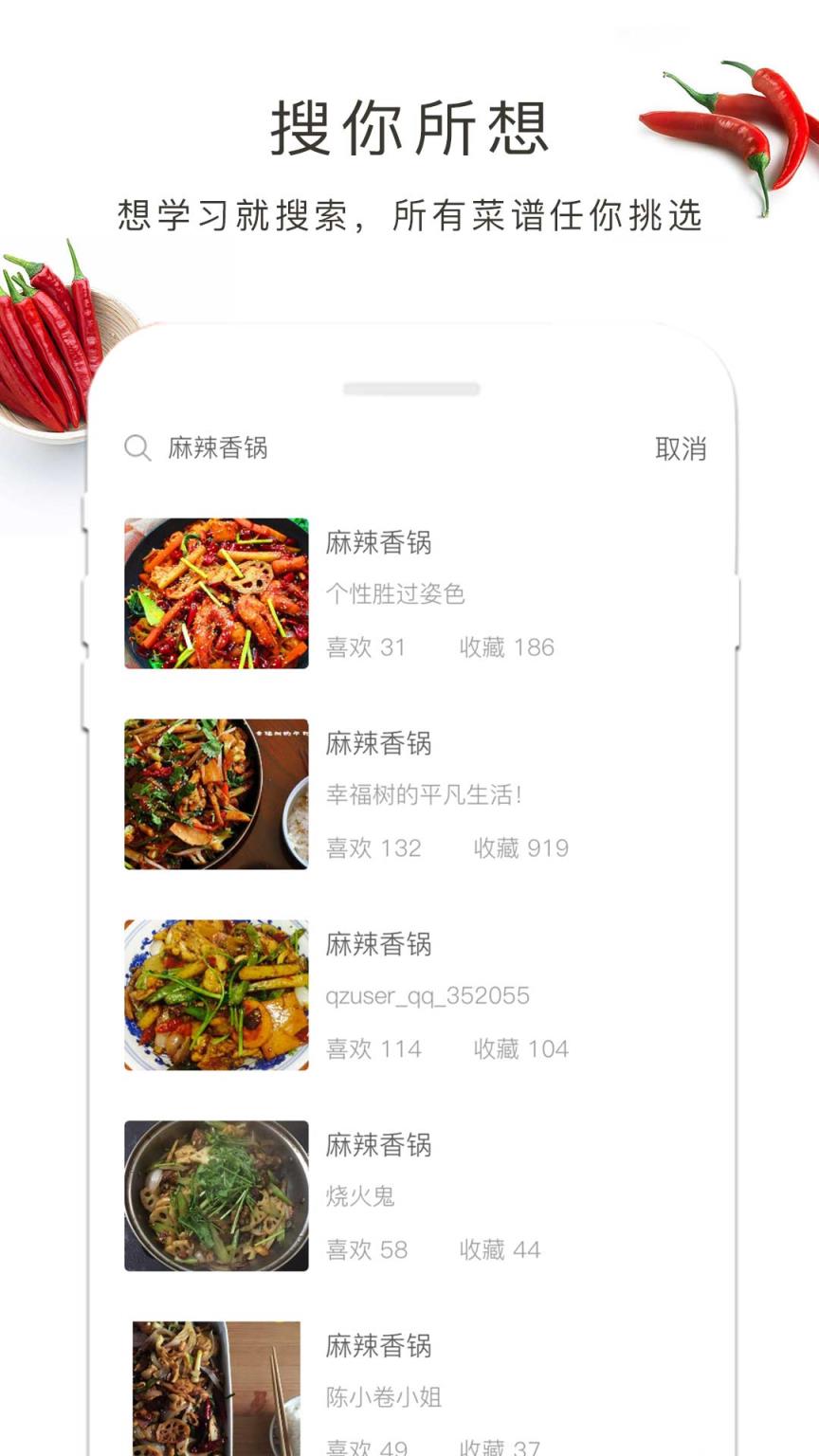Open the recipe thumbnail by 幸福树的平凡生活!
Screen dimensions: 819x1456
point(216,794)
